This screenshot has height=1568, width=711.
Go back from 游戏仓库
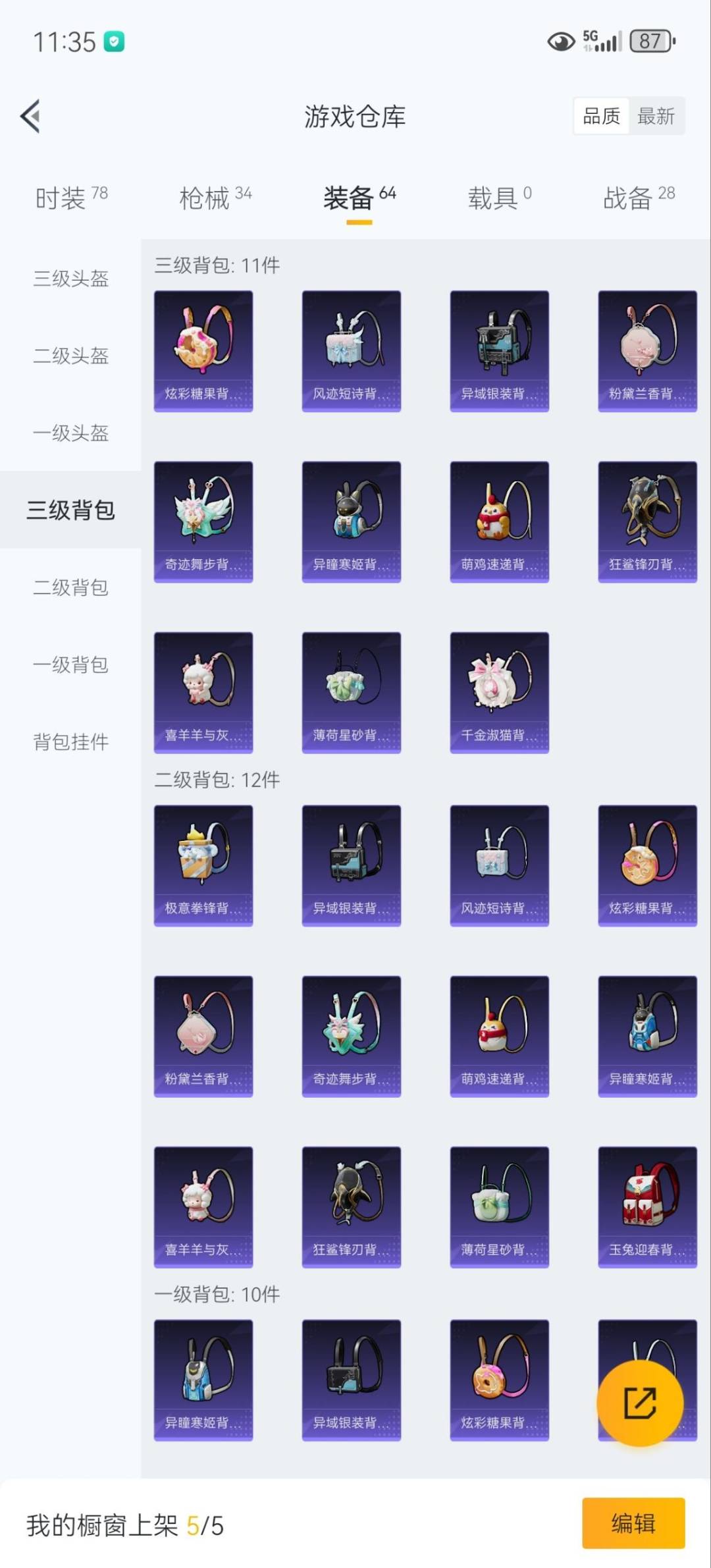click(31, 117)
